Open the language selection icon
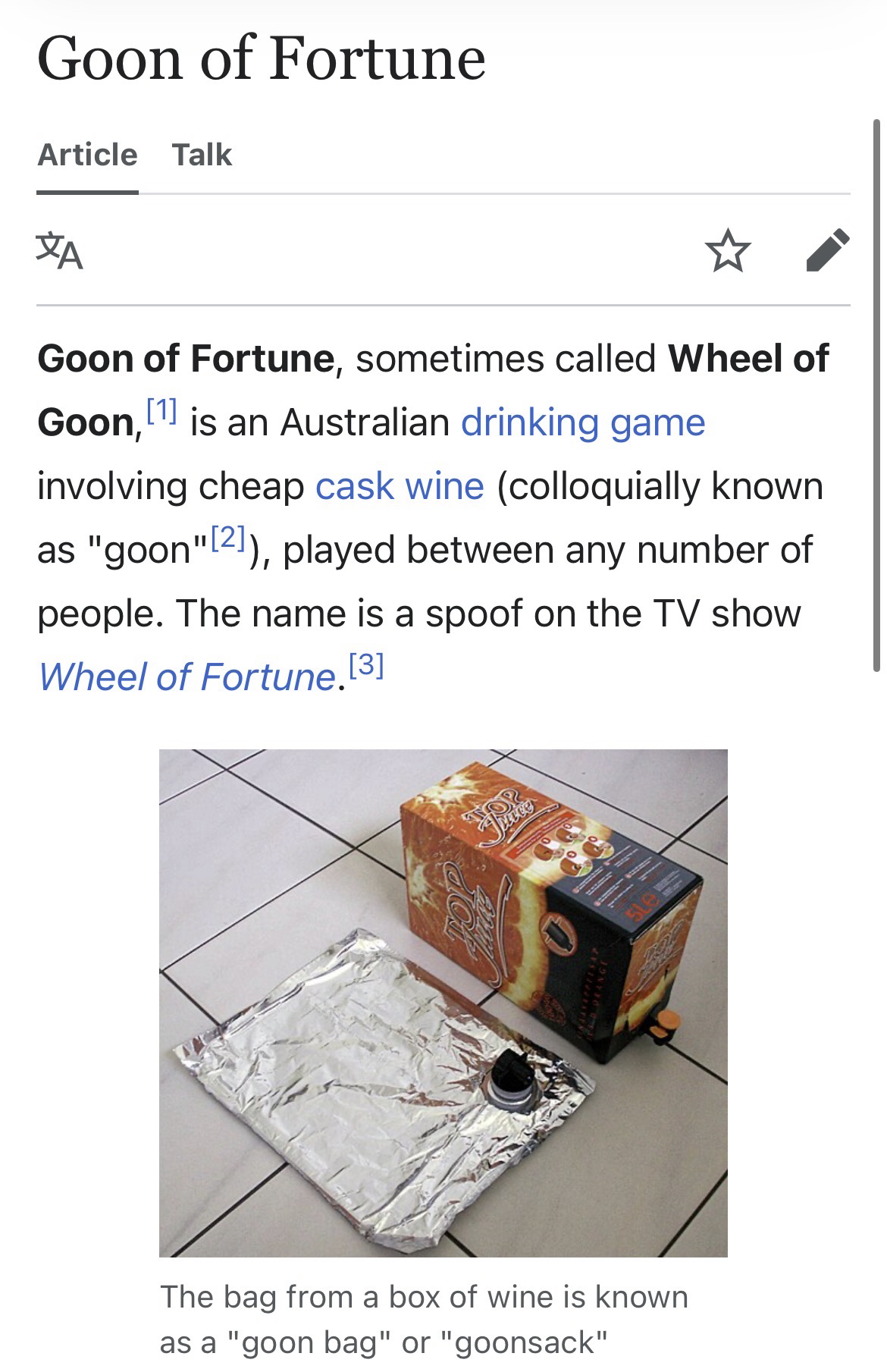This screenshot has width=887, height=1372. click(x=60, y=251)
